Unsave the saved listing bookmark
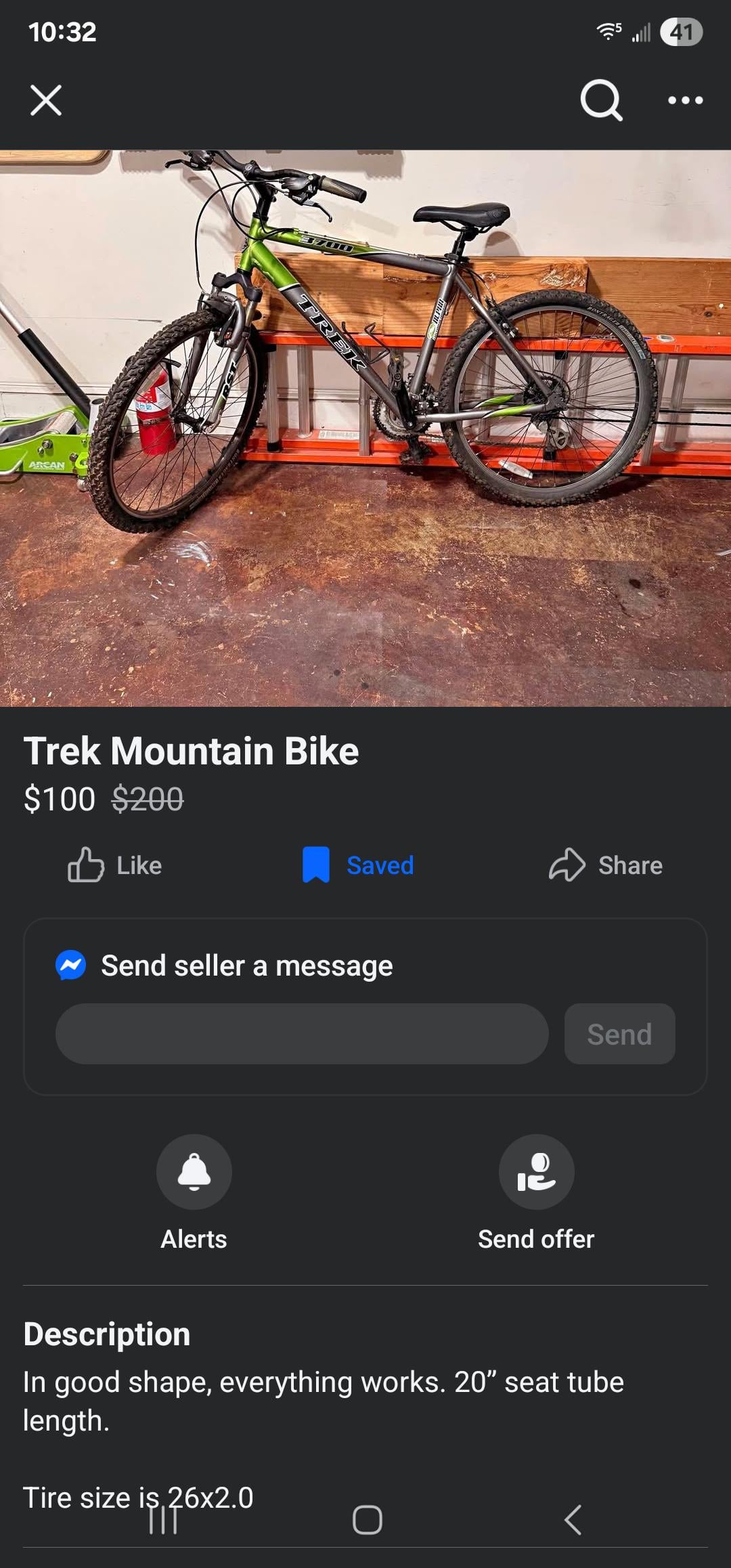Viewport: 731px width, 1568px height. [x=357, y=865]
